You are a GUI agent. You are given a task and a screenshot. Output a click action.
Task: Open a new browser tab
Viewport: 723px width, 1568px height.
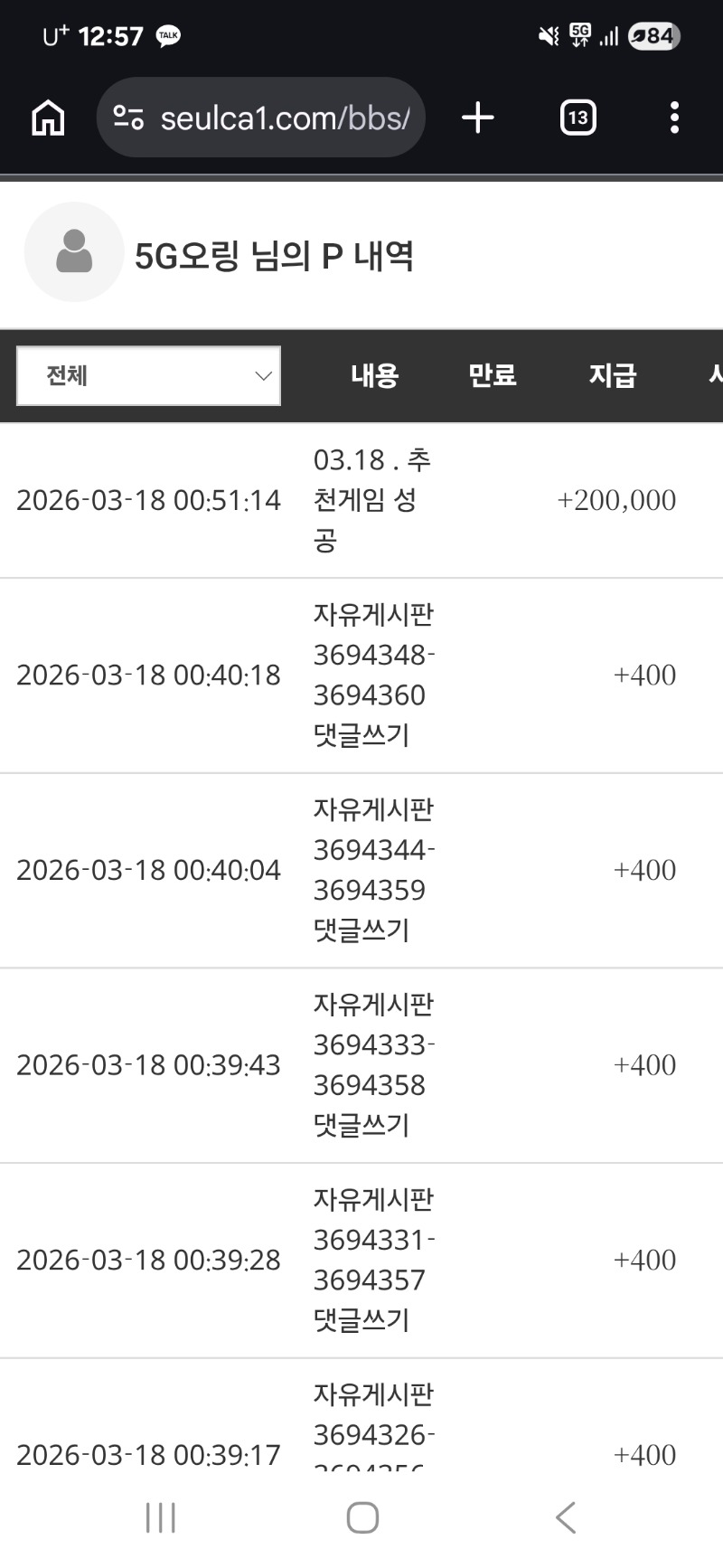tap(478, 118)
